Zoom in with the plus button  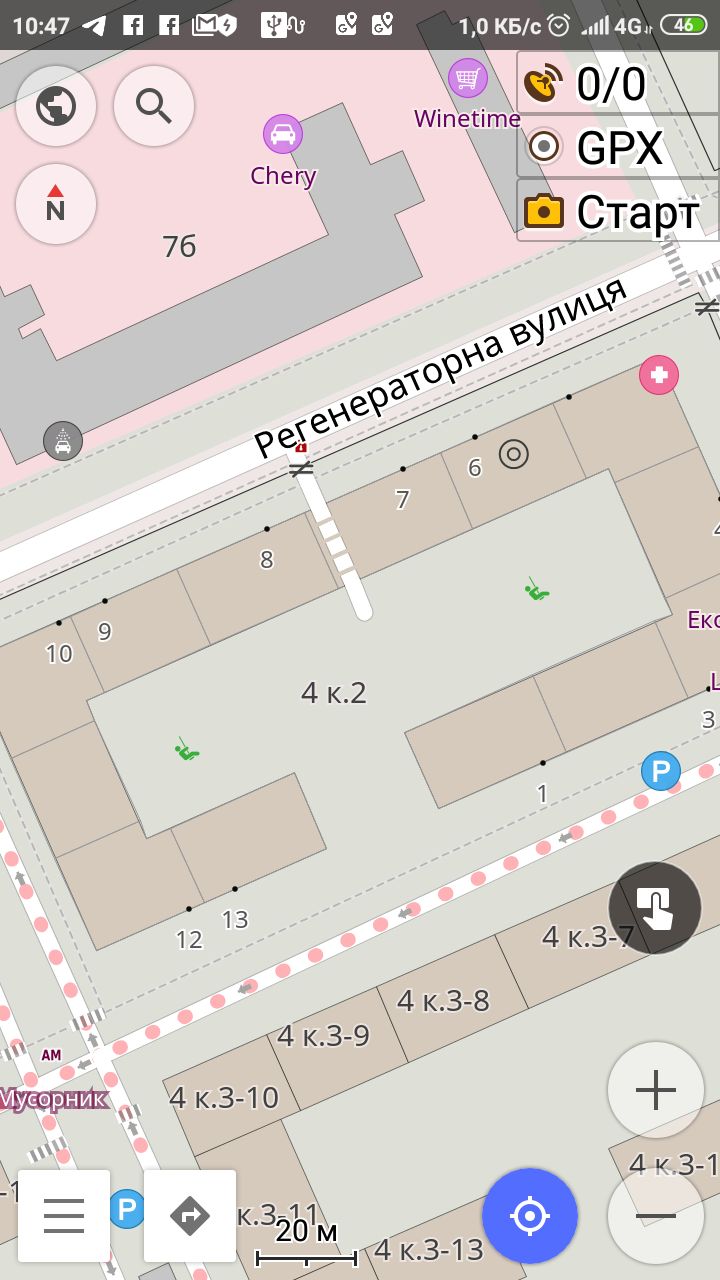(x=656, y=1090)
